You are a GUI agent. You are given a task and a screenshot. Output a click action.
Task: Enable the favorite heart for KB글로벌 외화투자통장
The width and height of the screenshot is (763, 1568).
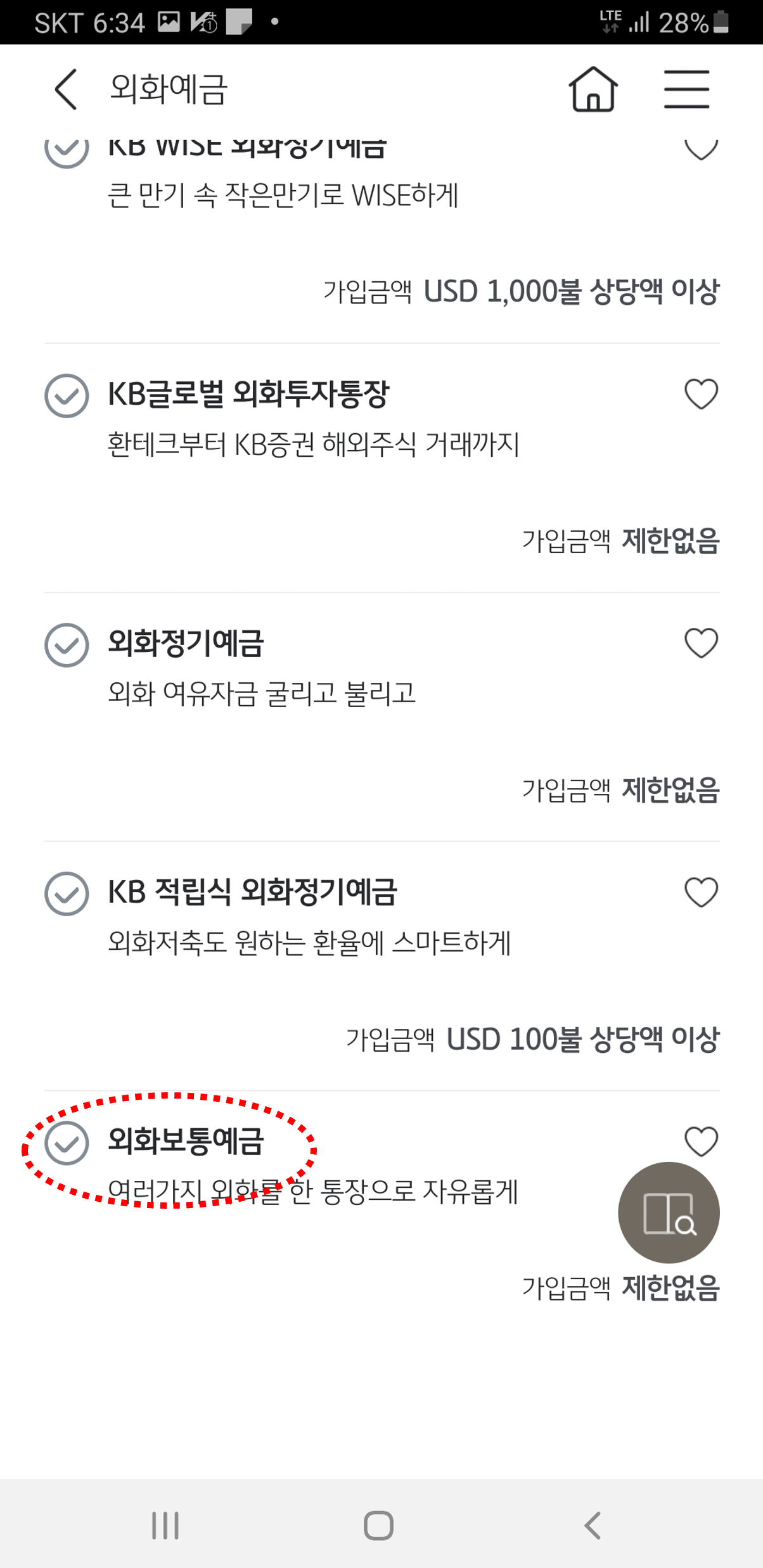pos(701,394)
